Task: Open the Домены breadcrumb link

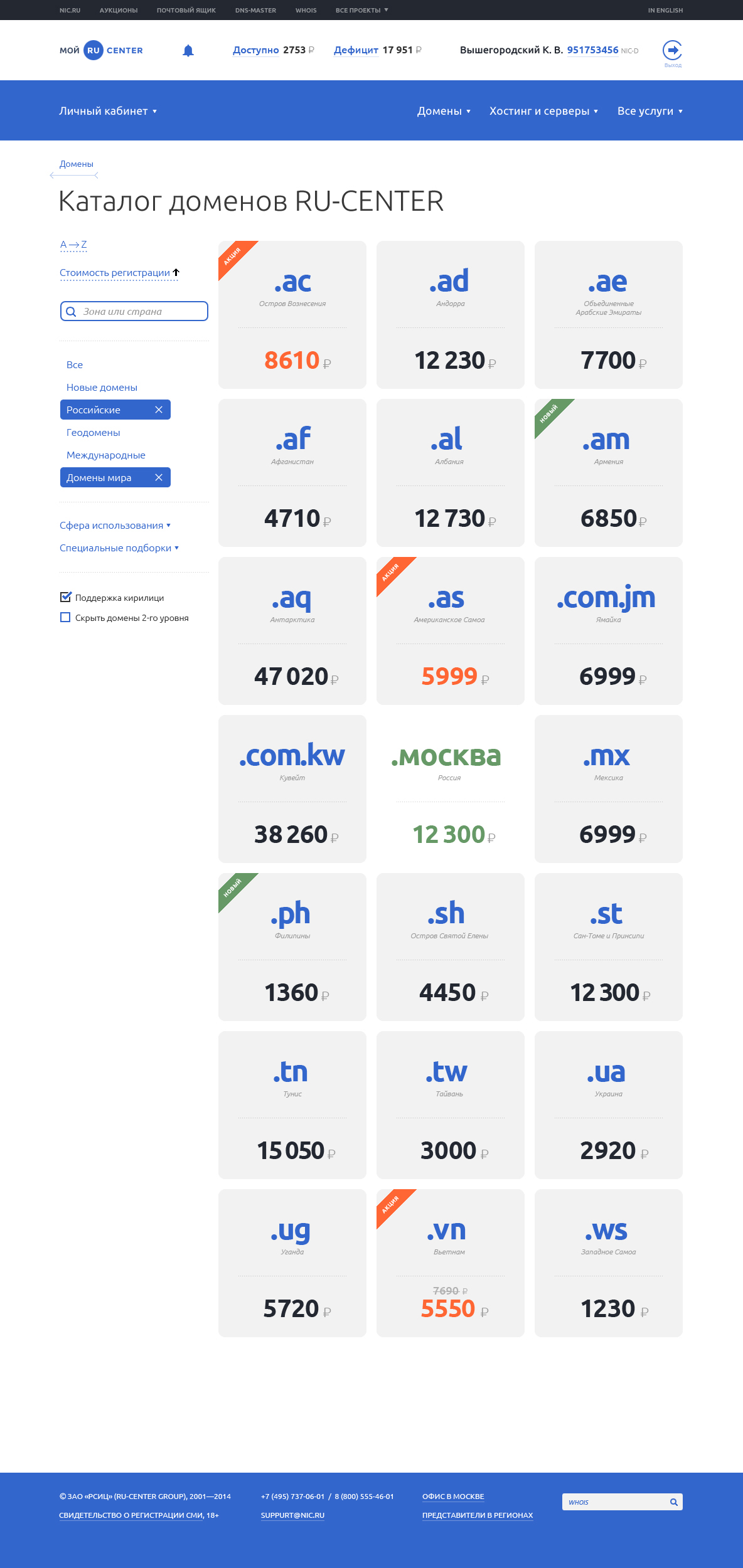Action: tap(77, 164)
